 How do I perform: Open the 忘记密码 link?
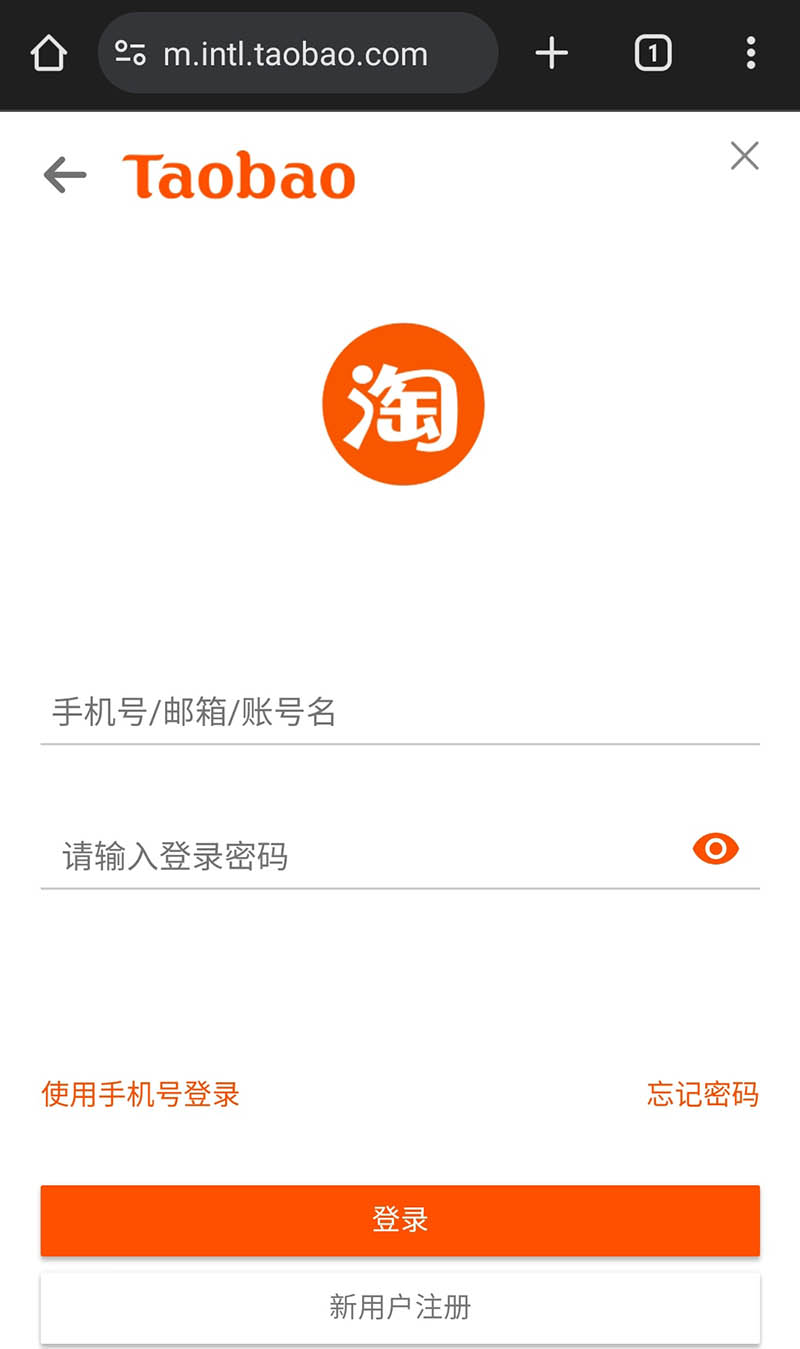click(702, 1094)
